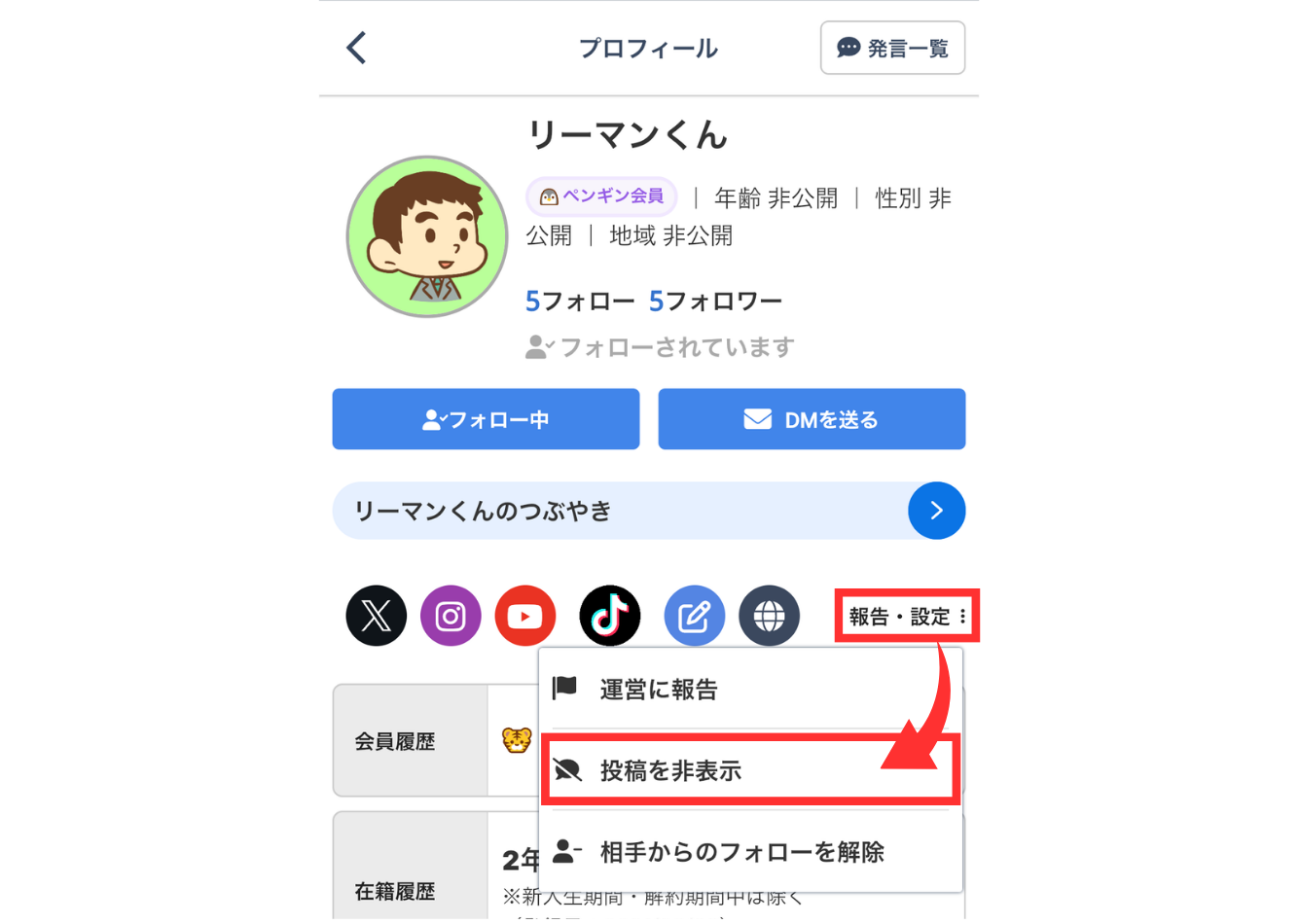Open リーマンくんのつぶやき arrow
This screenshot has width=1299, height=924.
[x=936, y=511]
